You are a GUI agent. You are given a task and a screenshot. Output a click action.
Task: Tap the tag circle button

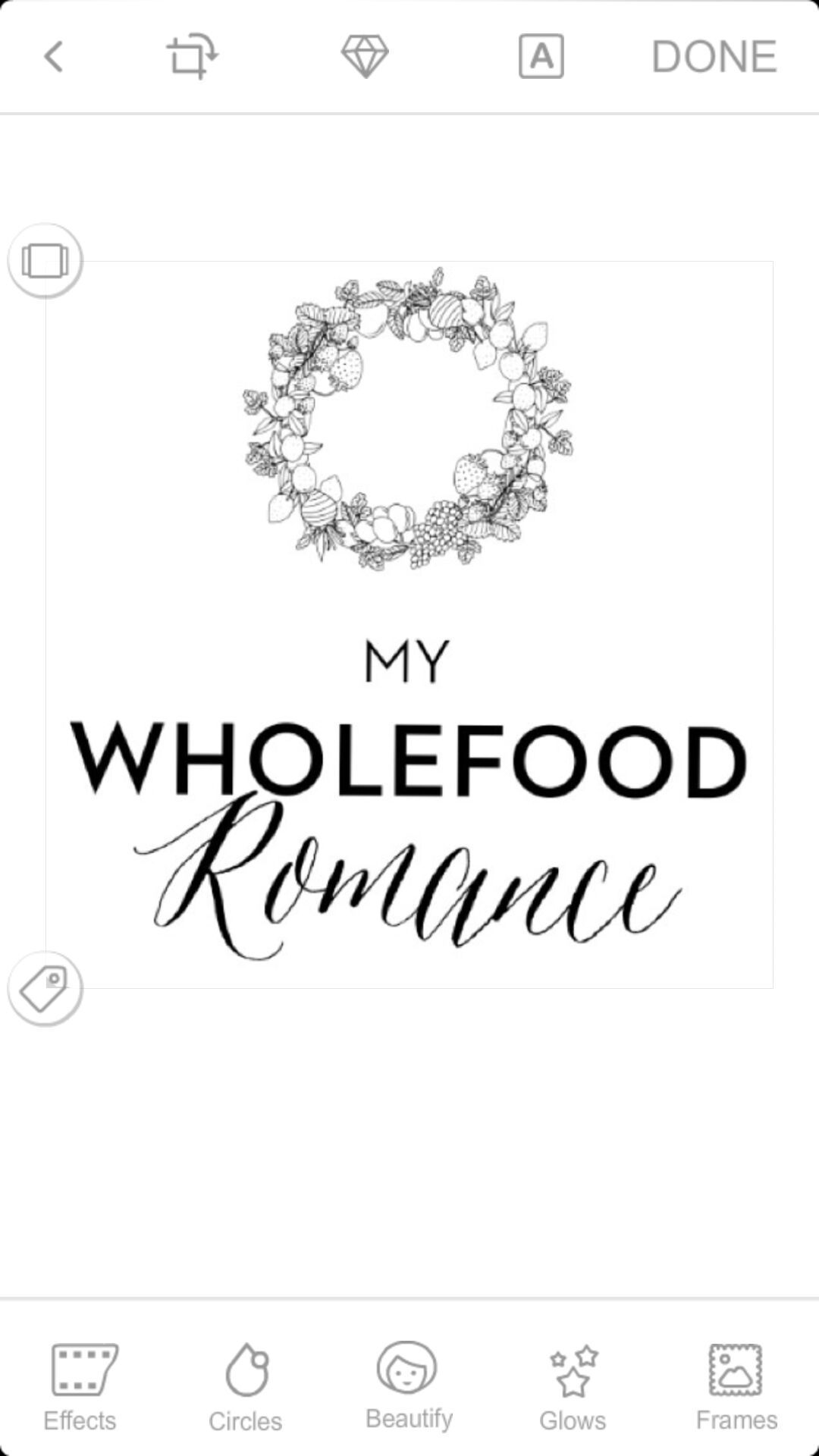tap(45, 988)
